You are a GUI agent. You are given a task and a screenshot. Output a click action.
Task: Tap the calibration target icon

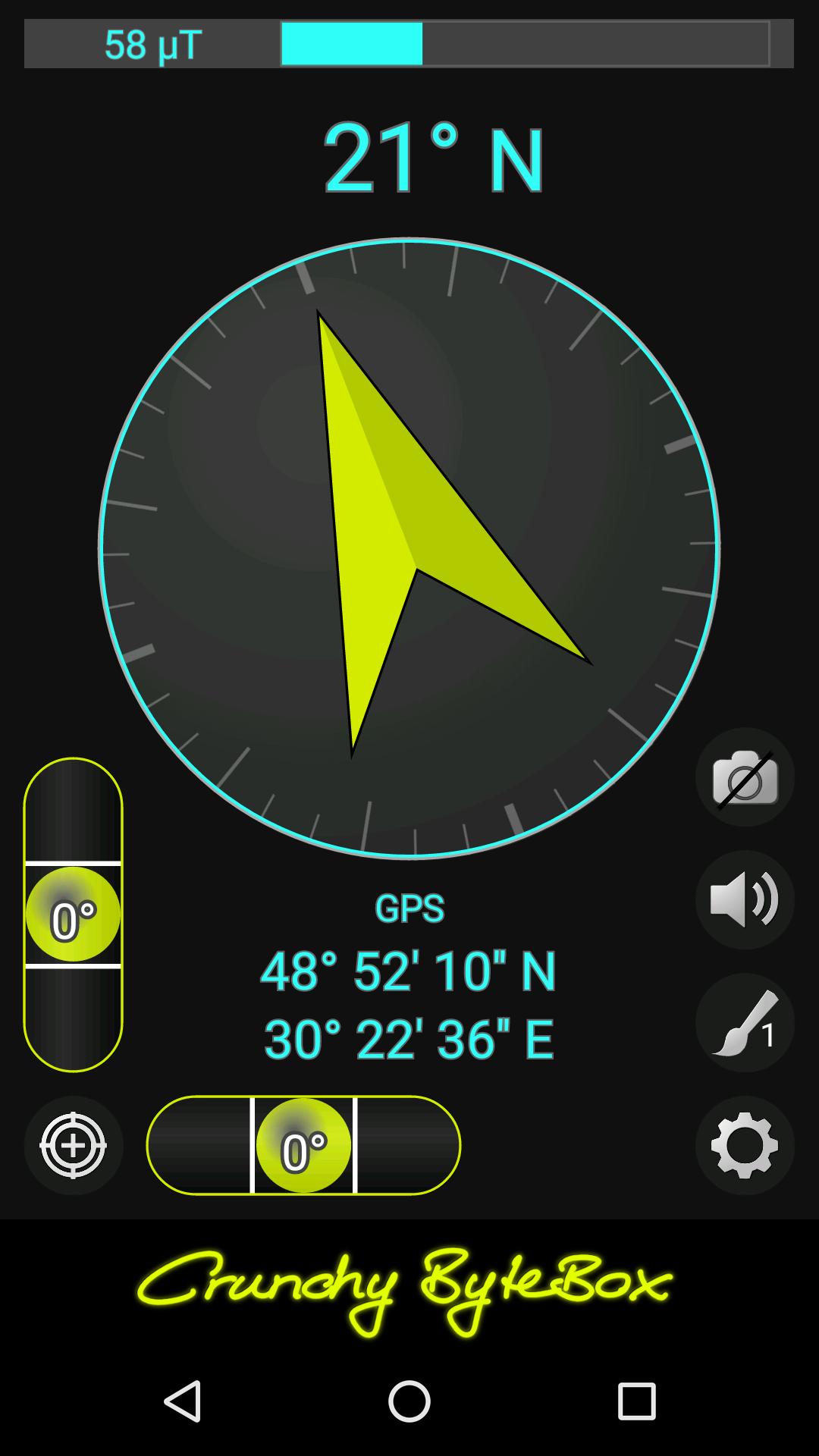click(x=73, y=1147)
